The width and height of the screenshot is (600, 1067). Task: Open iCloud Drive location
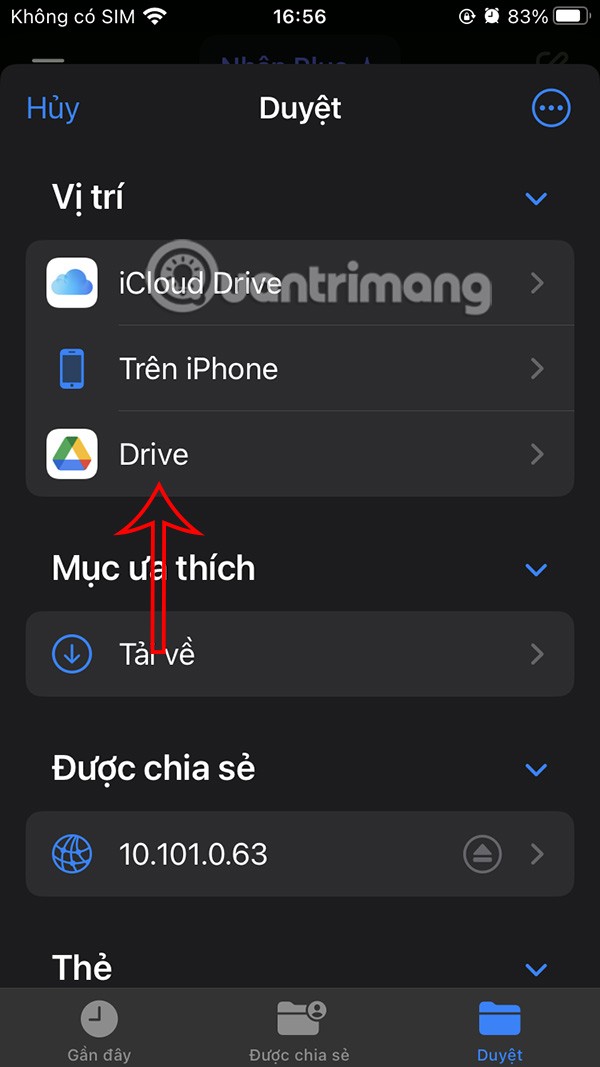pos(300,284)
